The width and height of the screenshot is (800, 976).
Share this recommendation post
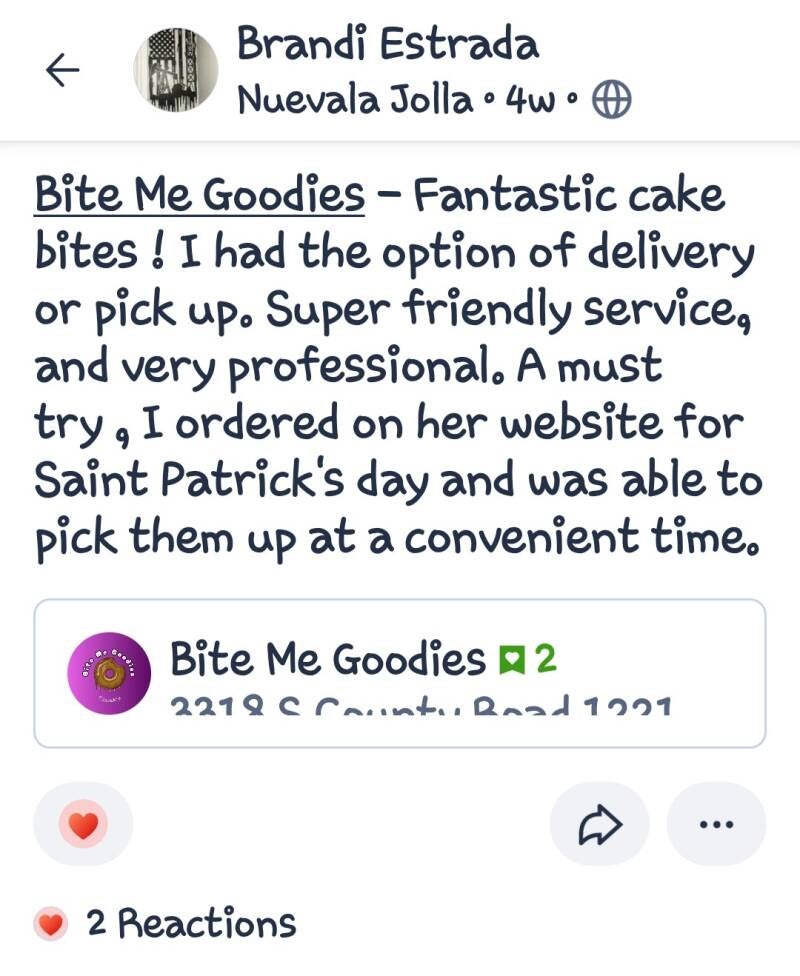point(600,825)
